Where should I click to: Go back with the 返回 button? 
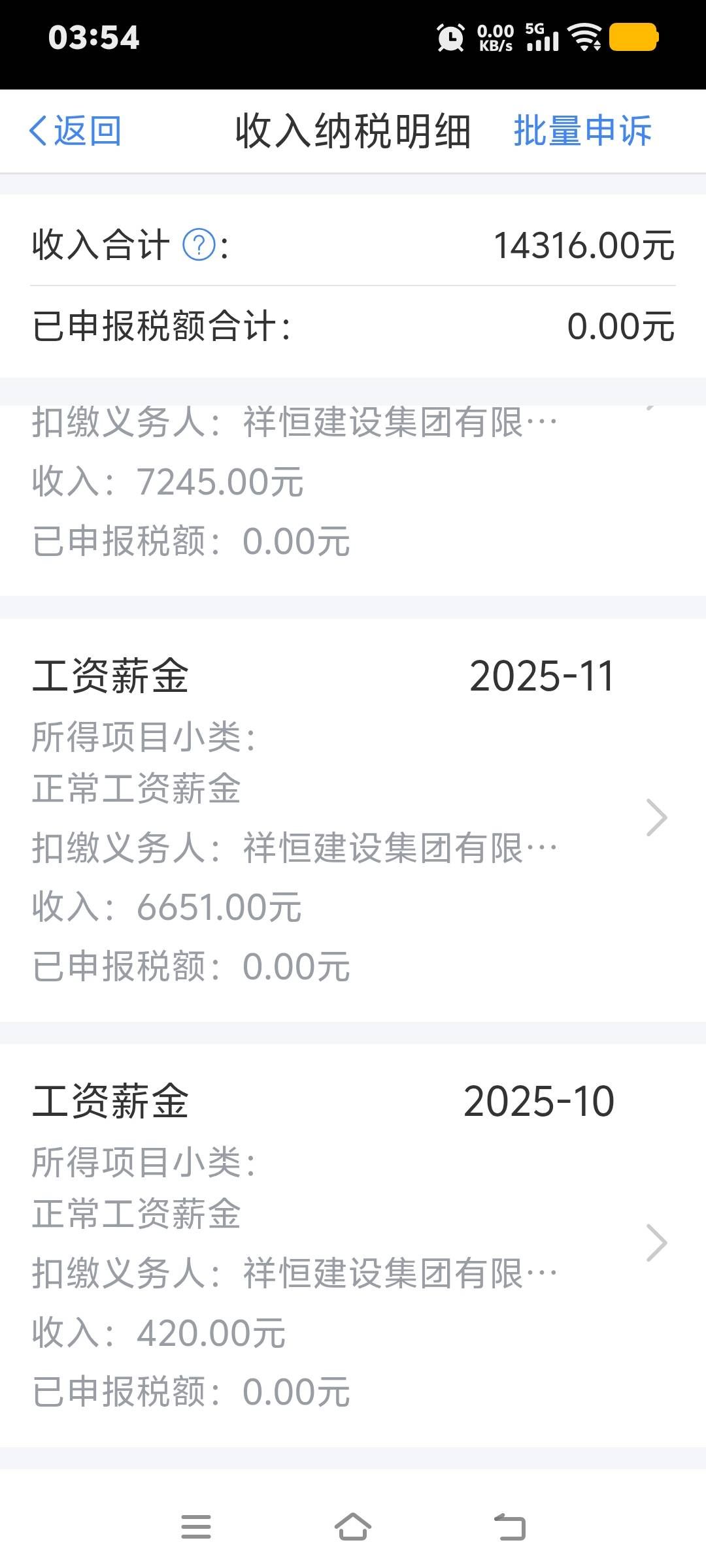point(75,131)
